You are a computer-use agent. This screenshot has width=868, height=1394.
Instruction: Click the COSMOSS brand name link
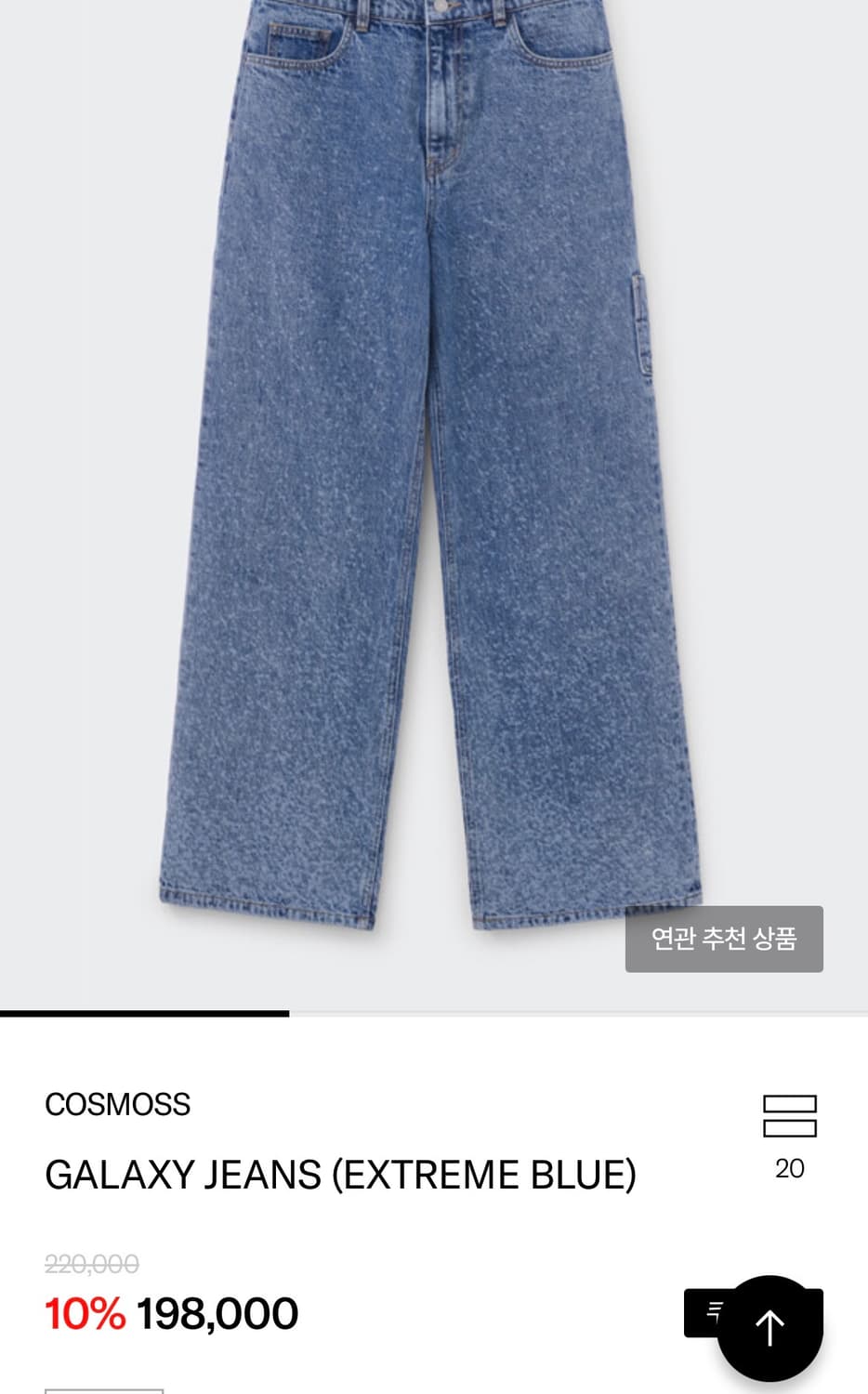click(117, 1104)
